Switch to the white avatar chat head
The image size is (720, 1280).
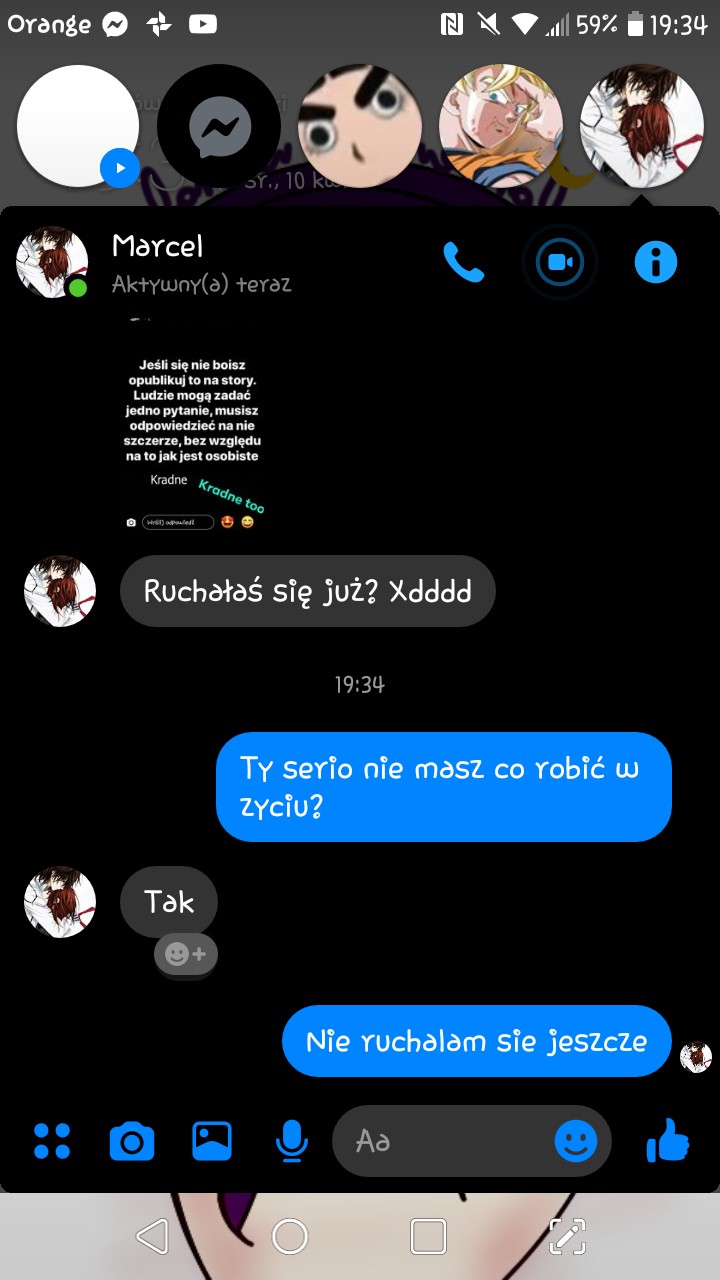[x=78, y=127]
